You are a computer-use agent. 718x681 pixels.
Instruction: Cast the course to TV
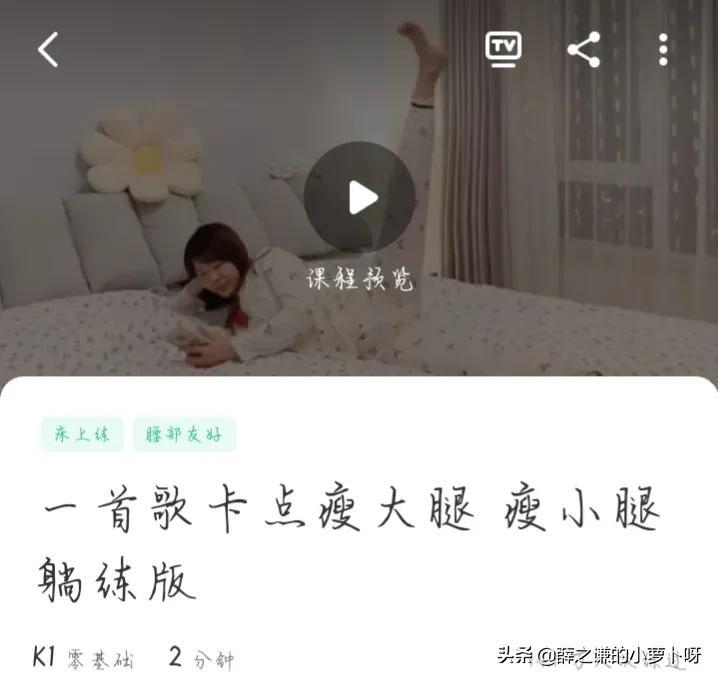click(x=503, y=48)
